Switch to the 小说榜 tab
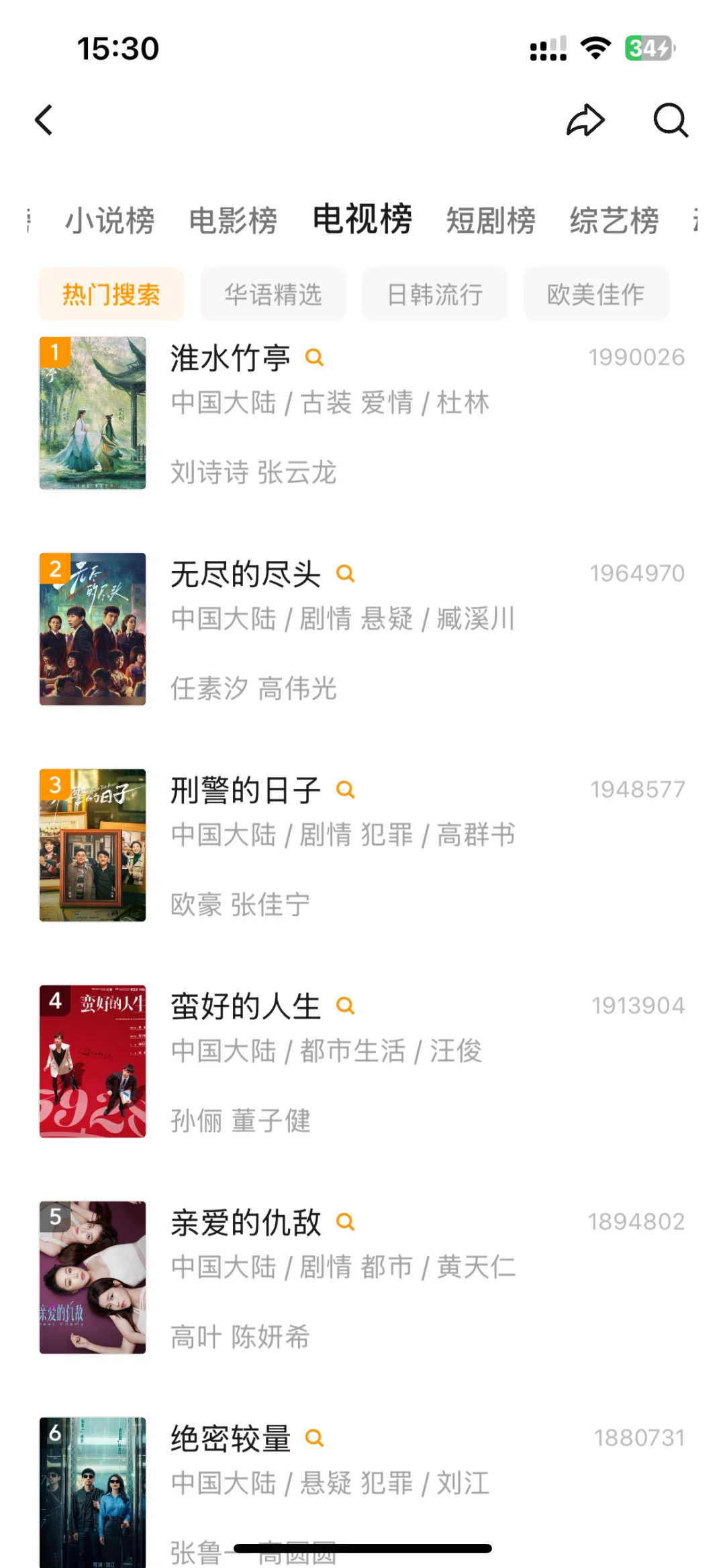 110,220
